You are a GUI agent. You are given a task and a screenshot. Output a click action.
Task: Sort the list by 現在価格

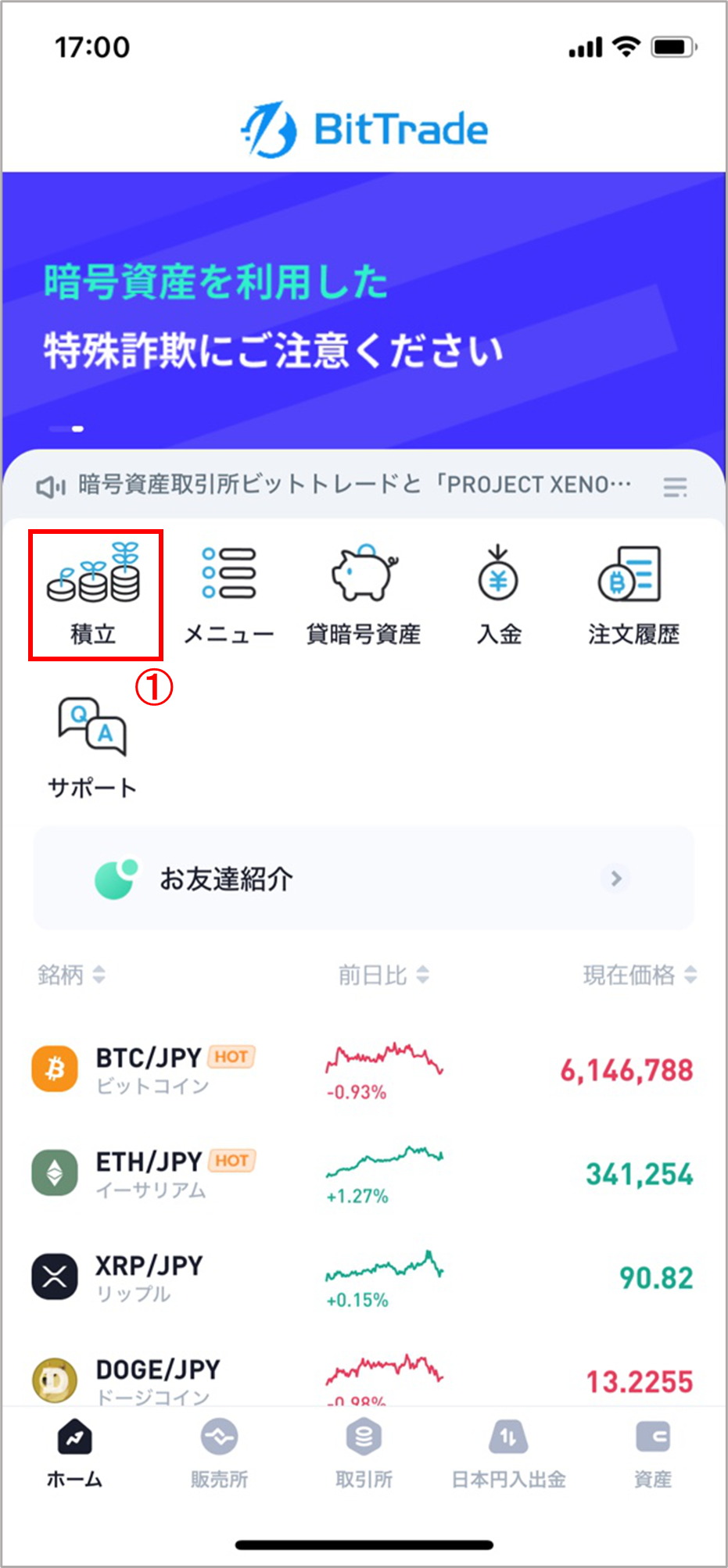point(639,975)
